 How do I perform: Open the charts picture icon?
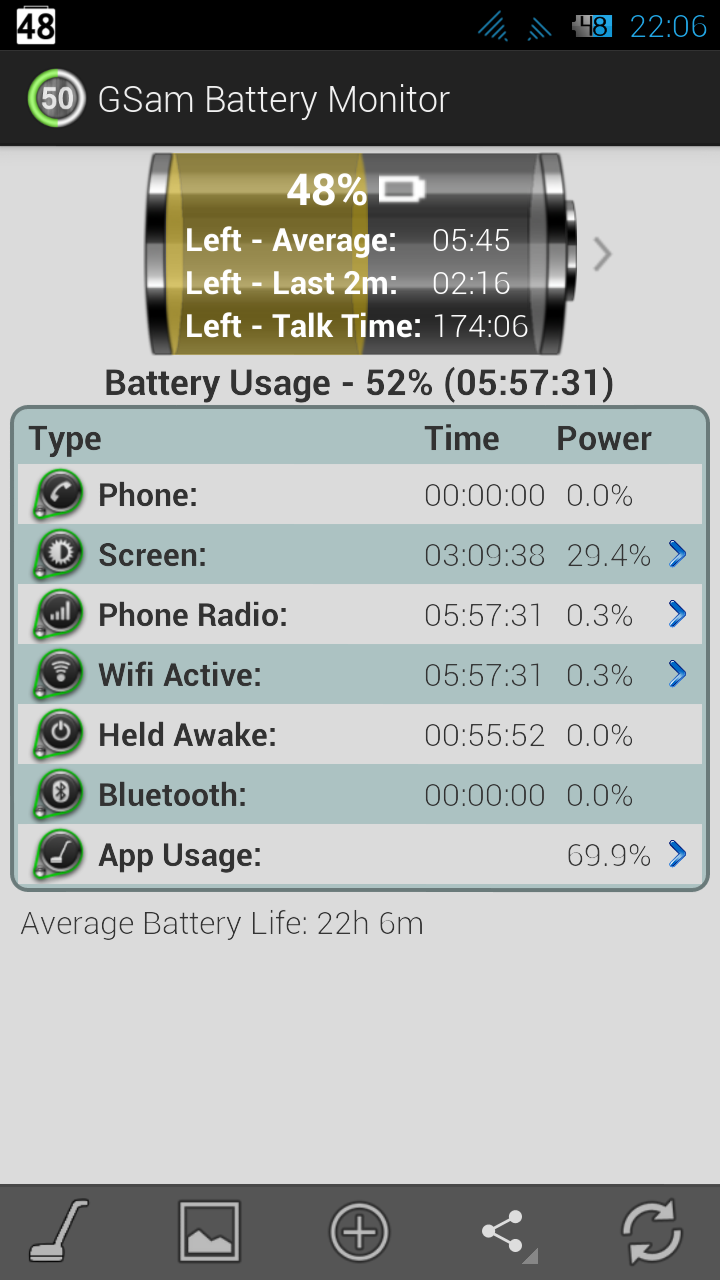pos(210,1230)
